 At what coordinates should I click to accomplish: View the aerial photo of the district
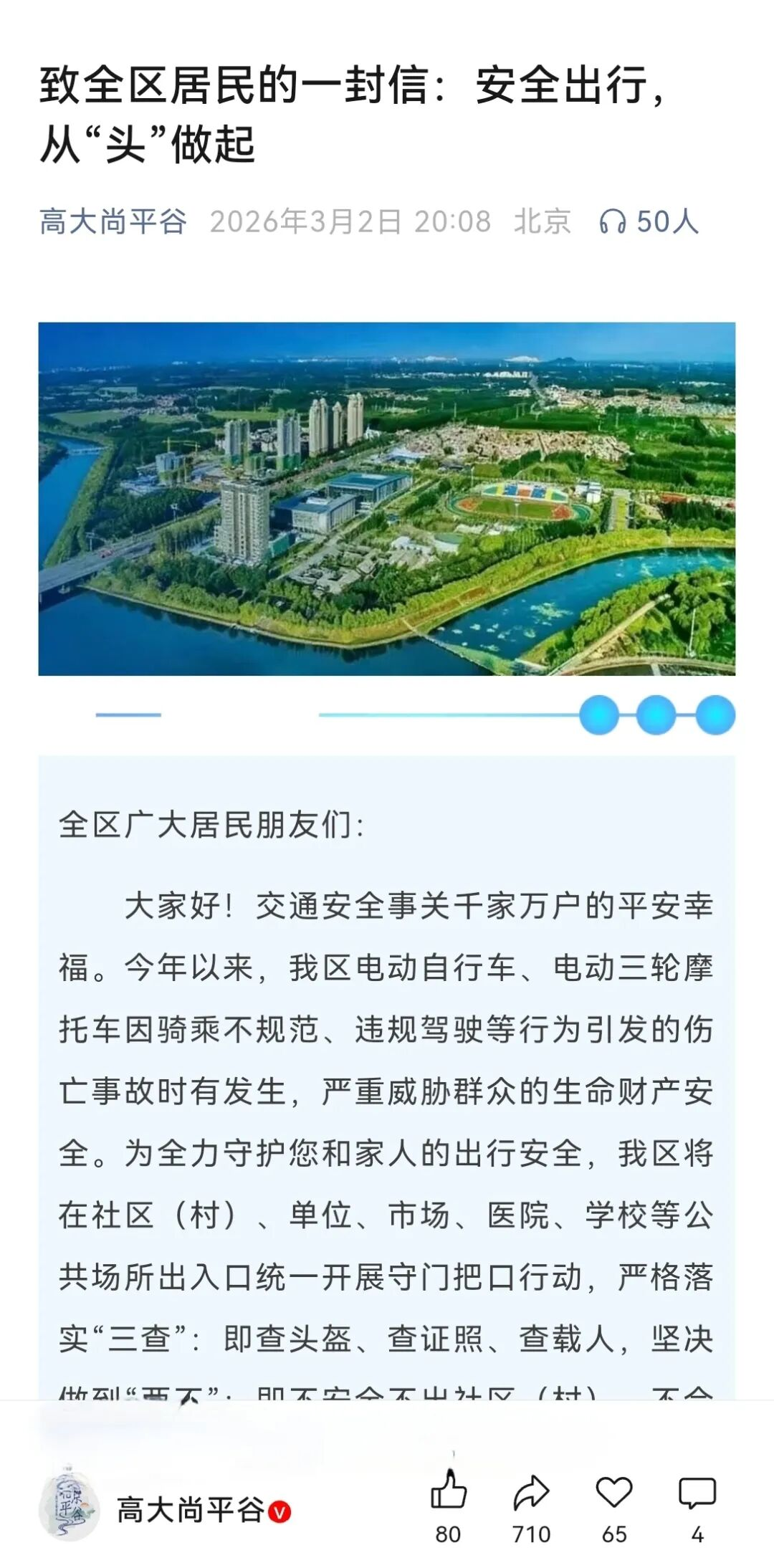[387, 499]
